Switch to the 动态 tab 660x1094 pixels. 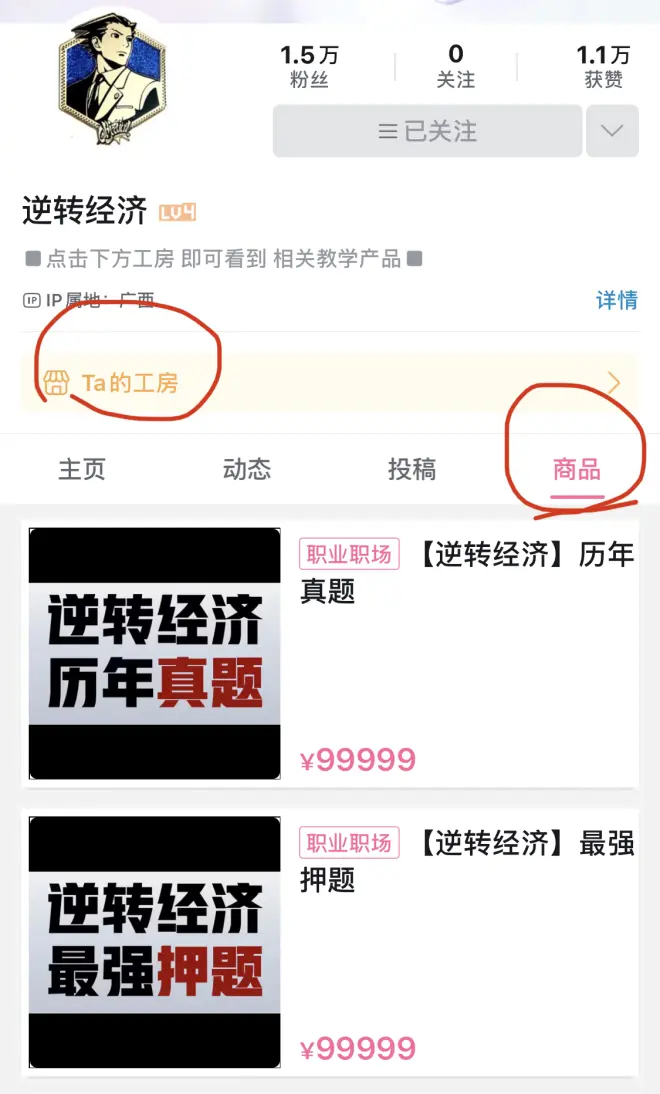click(247, 469)
